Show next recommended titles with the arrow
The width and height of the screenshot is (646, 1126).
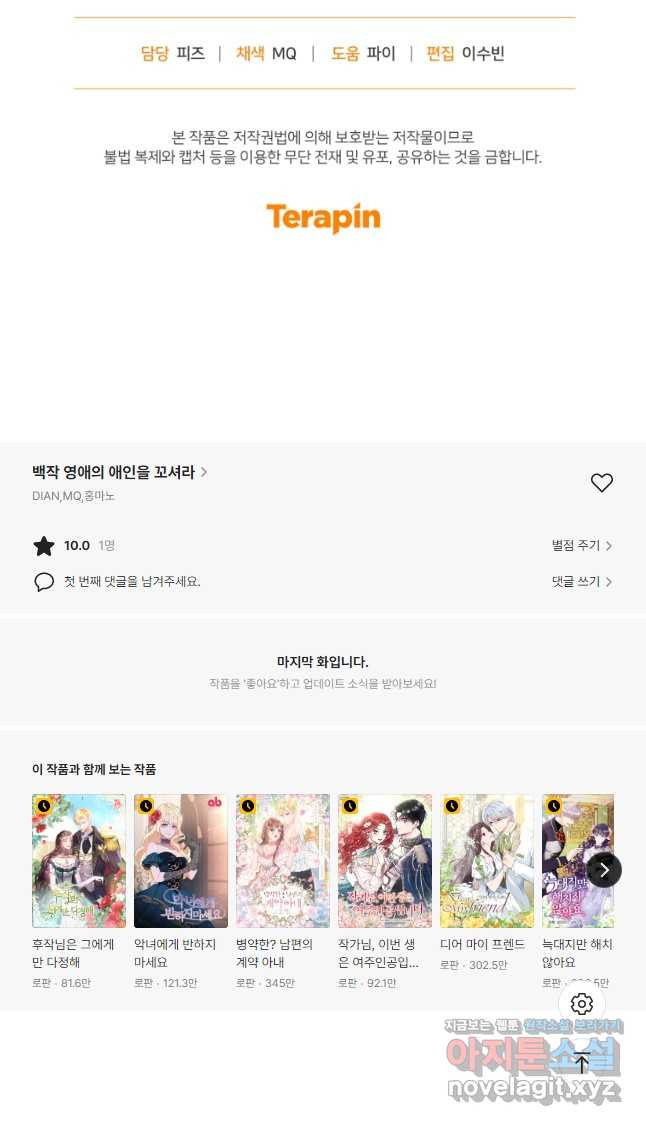tap(604, 870)
